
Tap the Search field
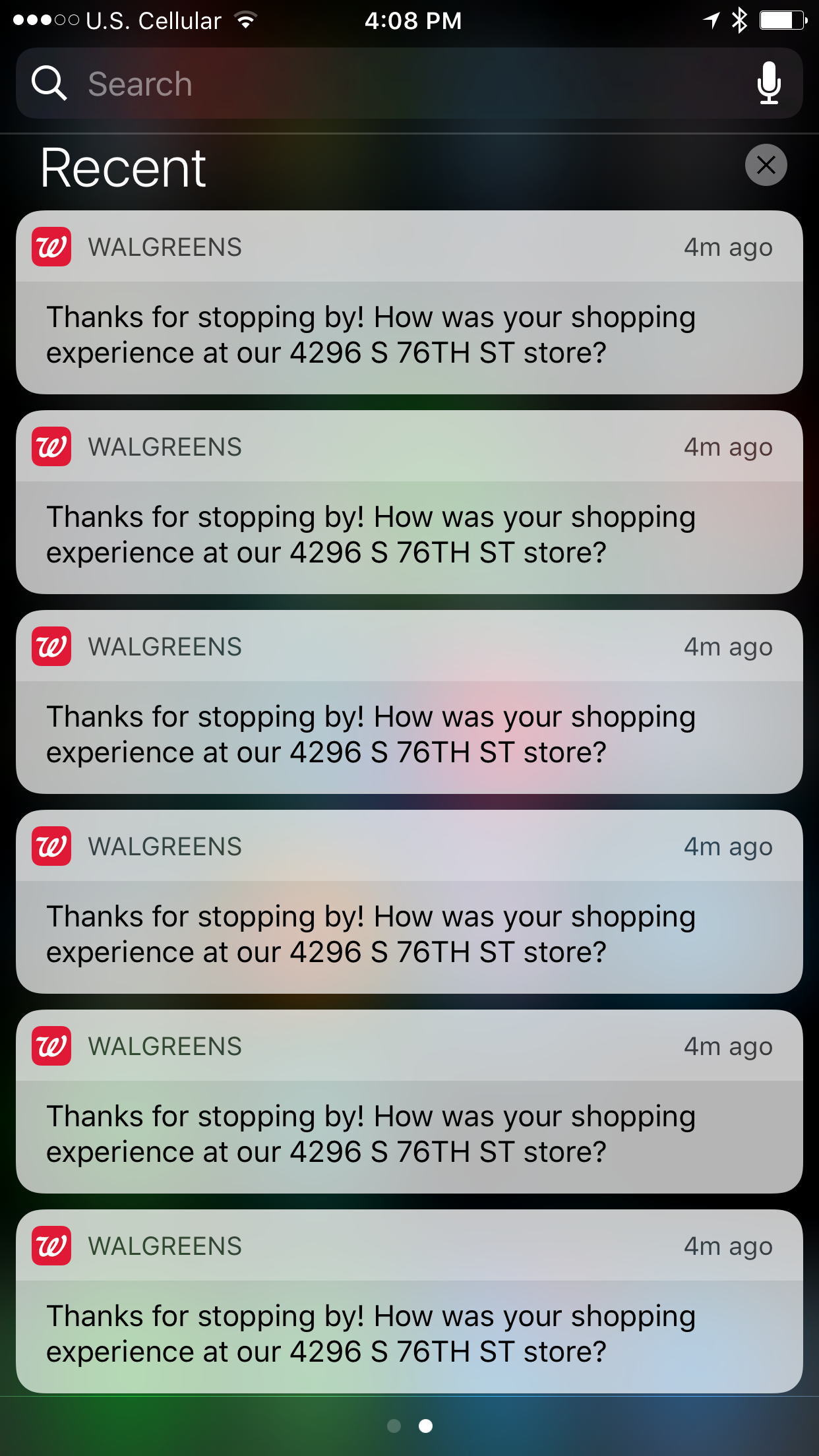tap(396, 84)
